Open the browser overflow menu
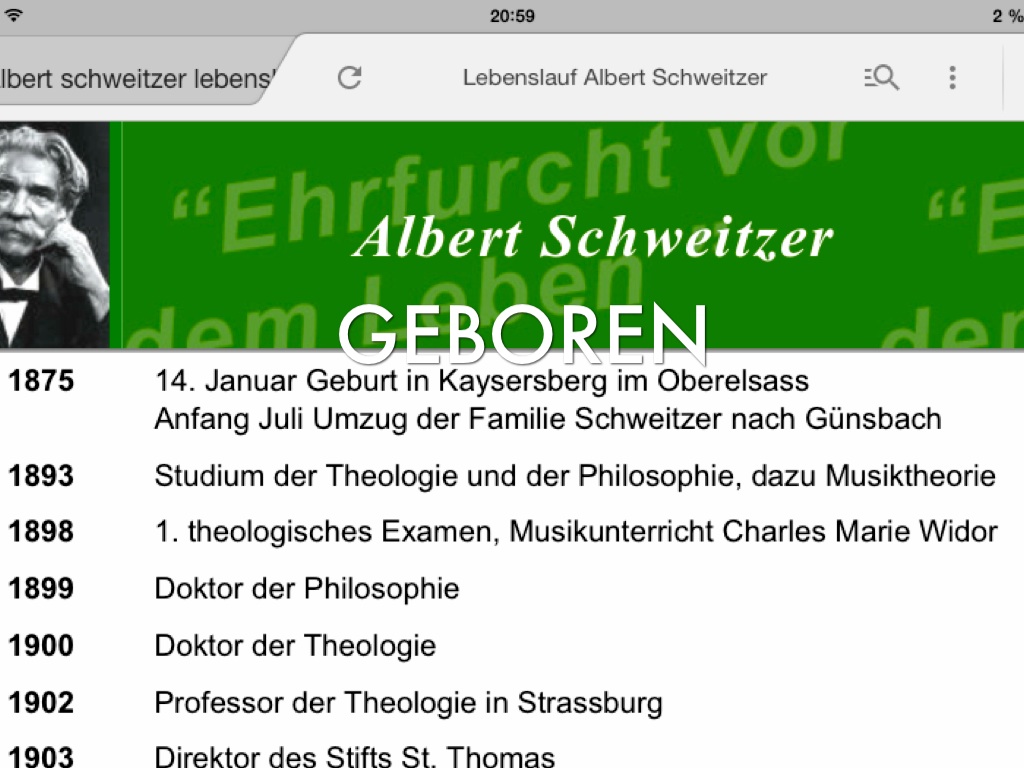The image size is (1024, 768). click(x=952, y=78)
